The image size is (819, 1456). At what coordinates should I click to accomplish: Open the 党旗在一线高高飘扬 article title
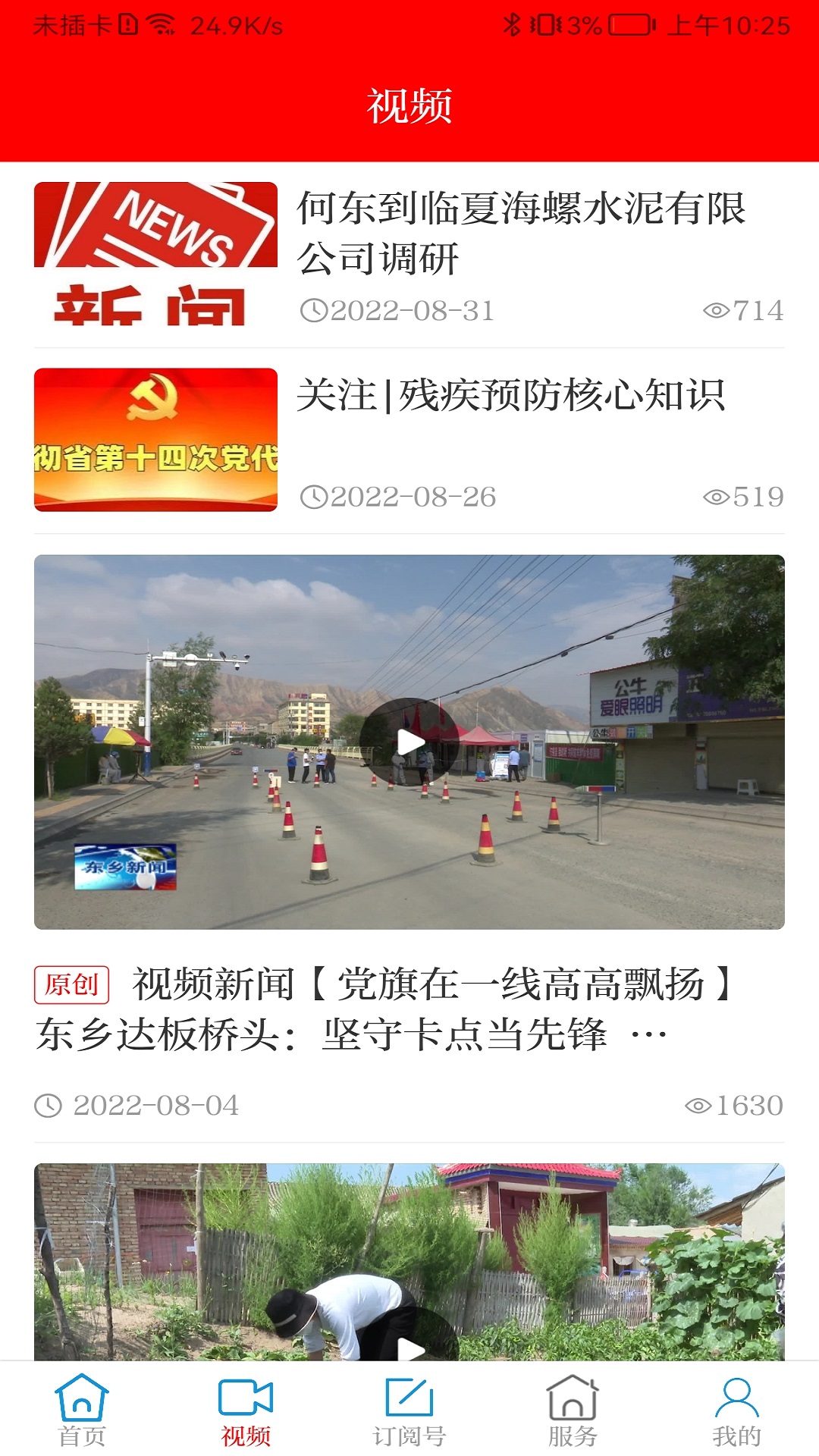[x=409, y=1009]
